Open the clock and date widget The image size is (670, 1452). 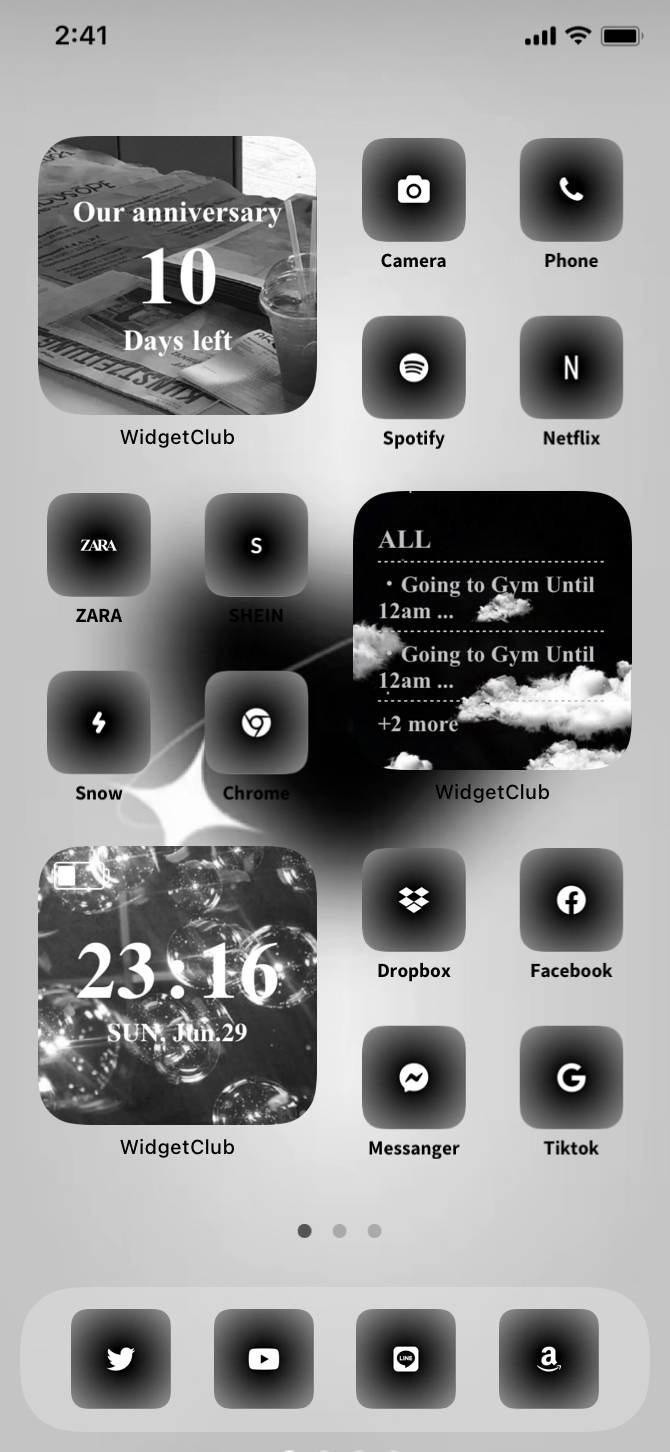[177, 985]
